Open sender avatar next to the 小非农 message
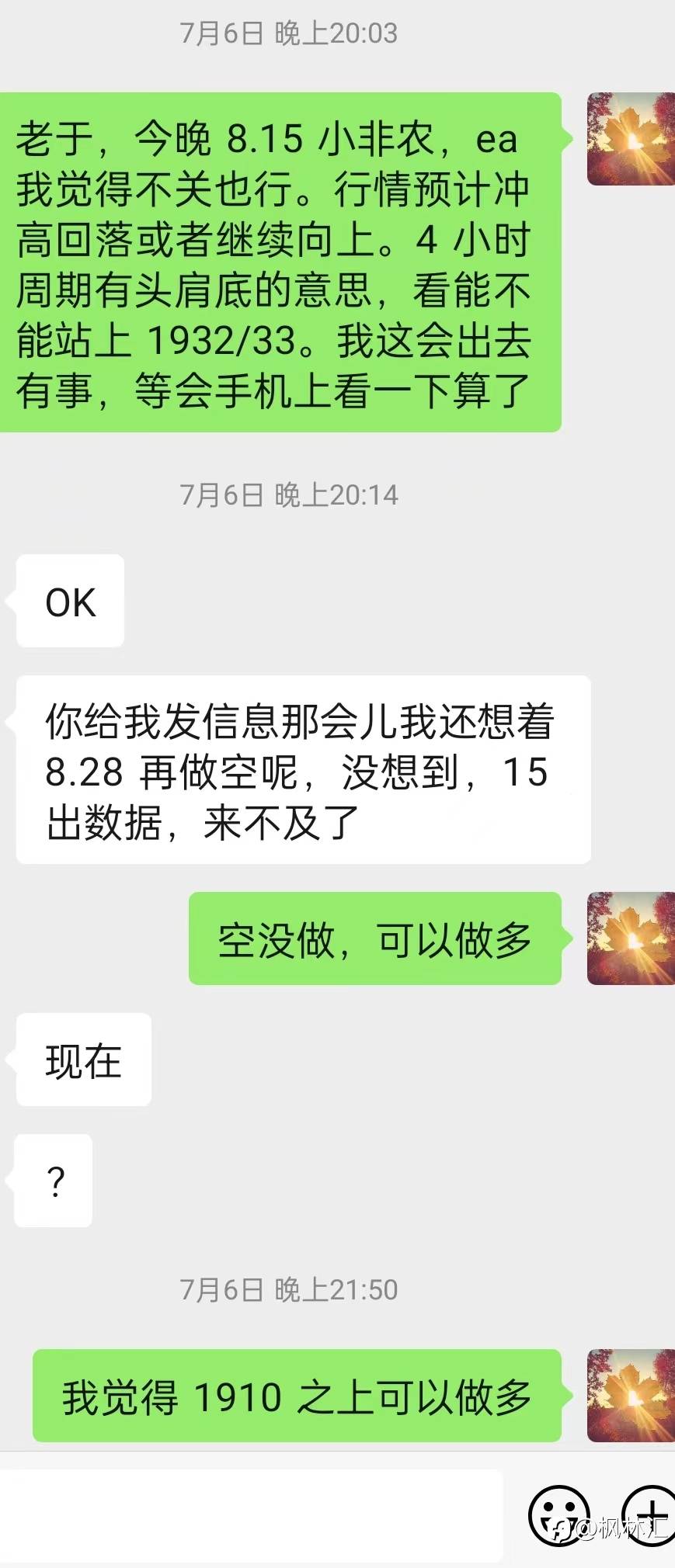Screen dimensions: 675x1568 click(x=631, y=139)
